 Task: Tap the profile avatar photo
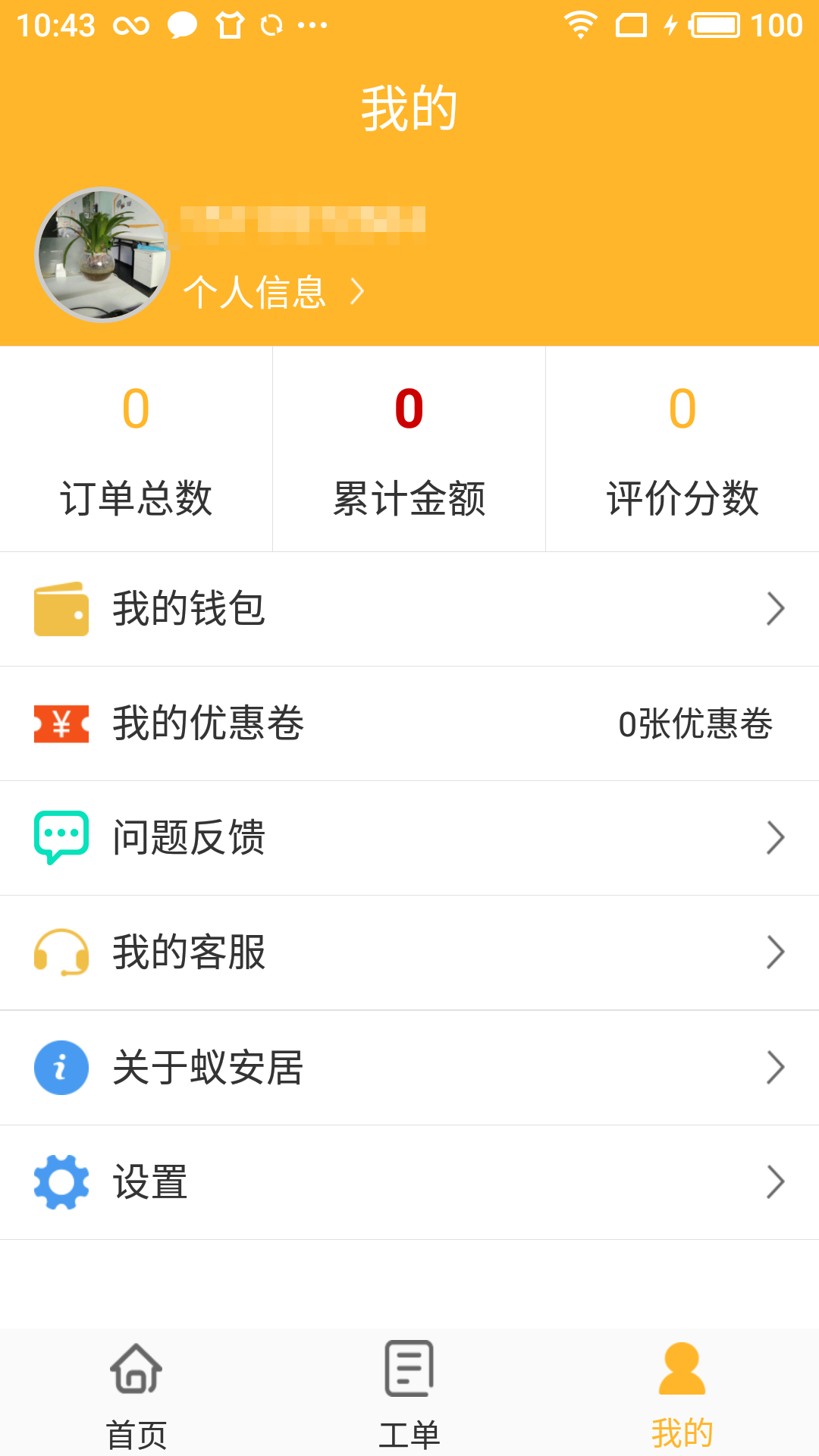pos(102,255)
